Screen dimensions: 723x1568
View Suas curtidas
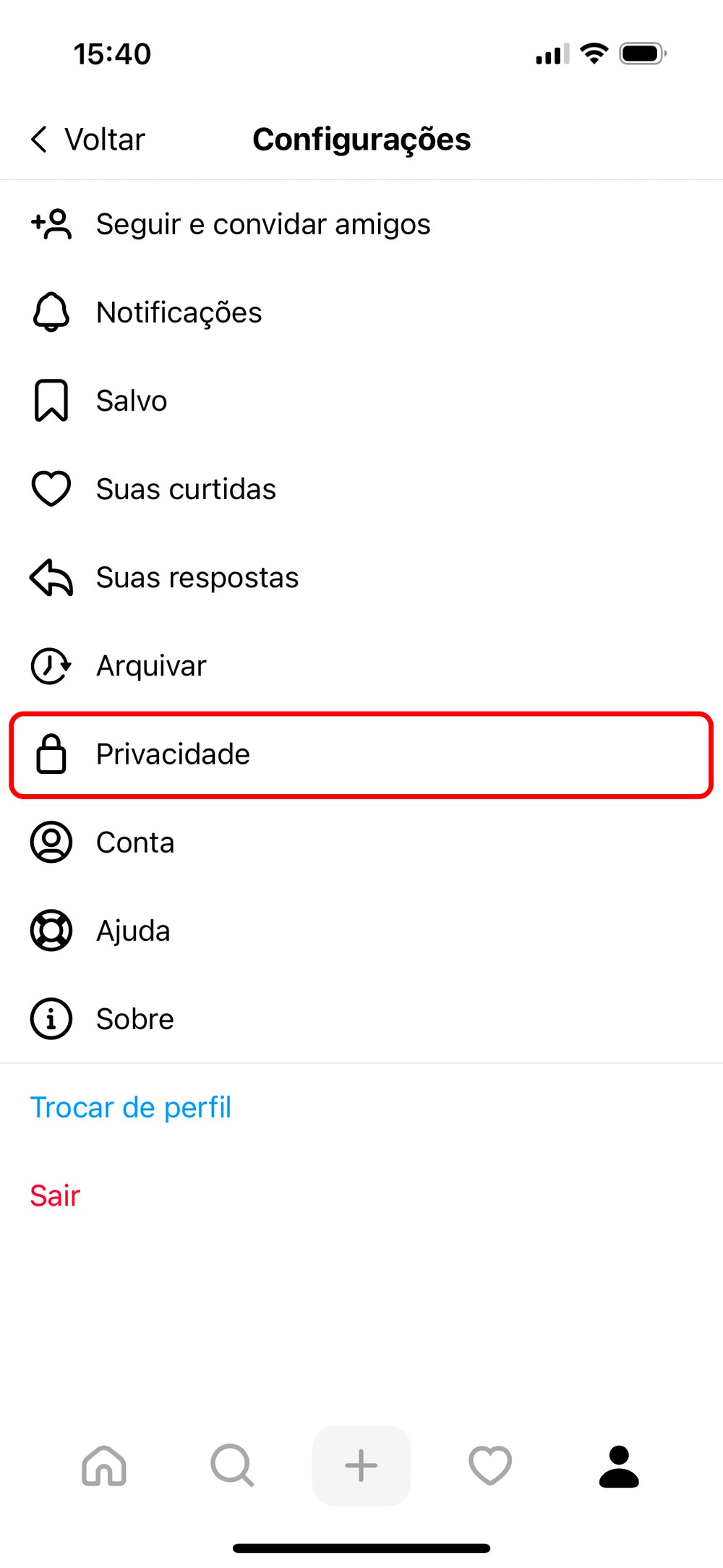pos(186,489)
